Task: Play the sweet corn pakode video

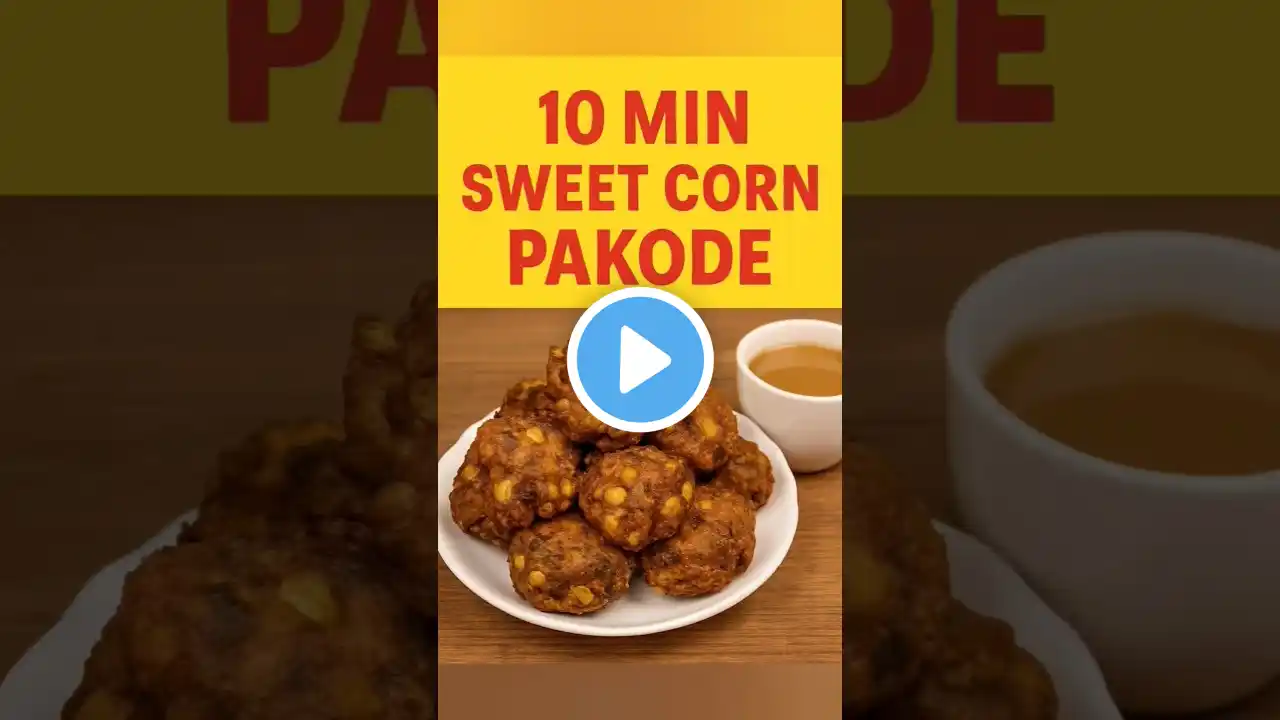Action: click(x=640, y=360)
